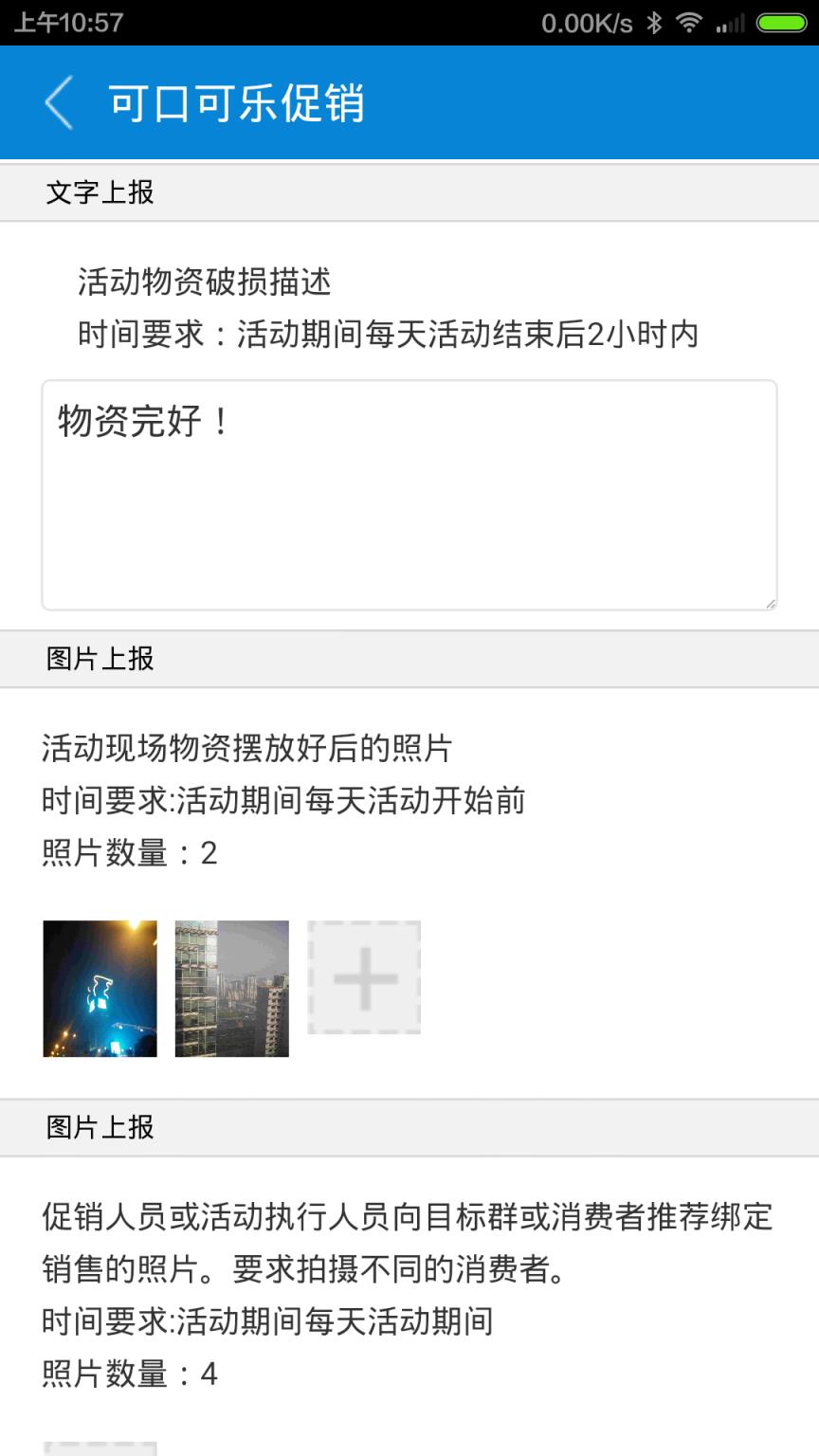This screenshot has height=1456, width=819.
Task: Tap inside the 物资完好 text input box
Action: tap(408, 493)
